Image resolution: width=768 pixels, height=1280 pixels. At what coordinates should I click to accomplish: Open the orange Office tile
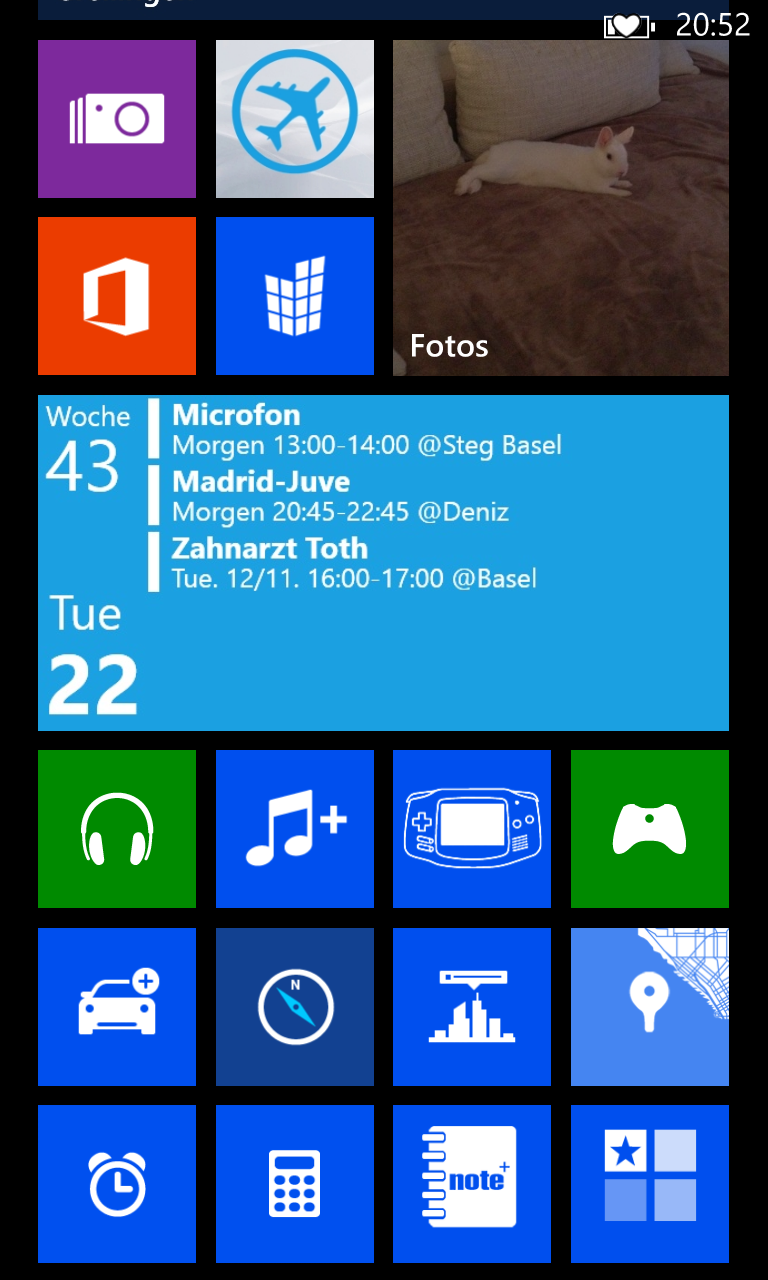(x=117, y=296)
